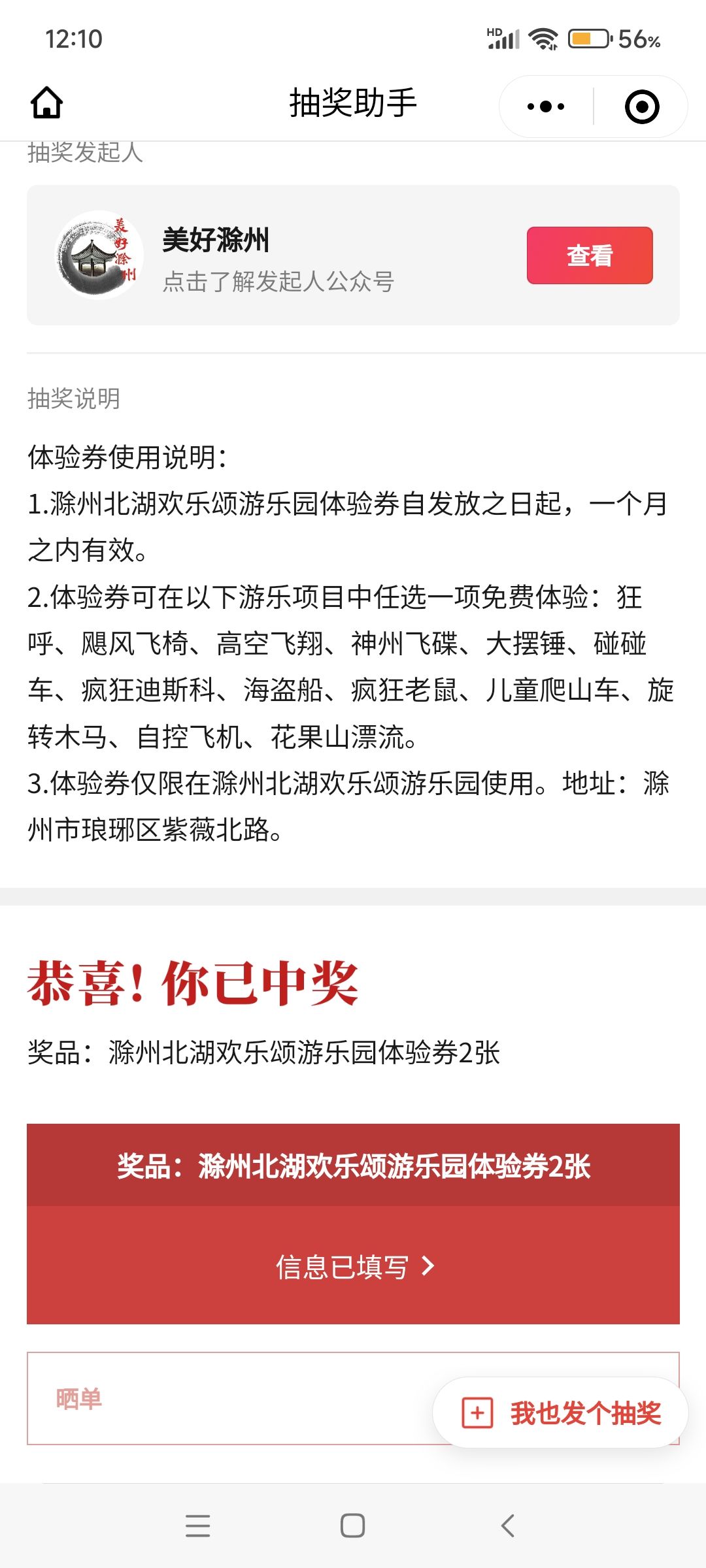This screenshot has width=706, height=1568.
Task: Open recent apps from navigation bar
Action: pos(197,1526)
